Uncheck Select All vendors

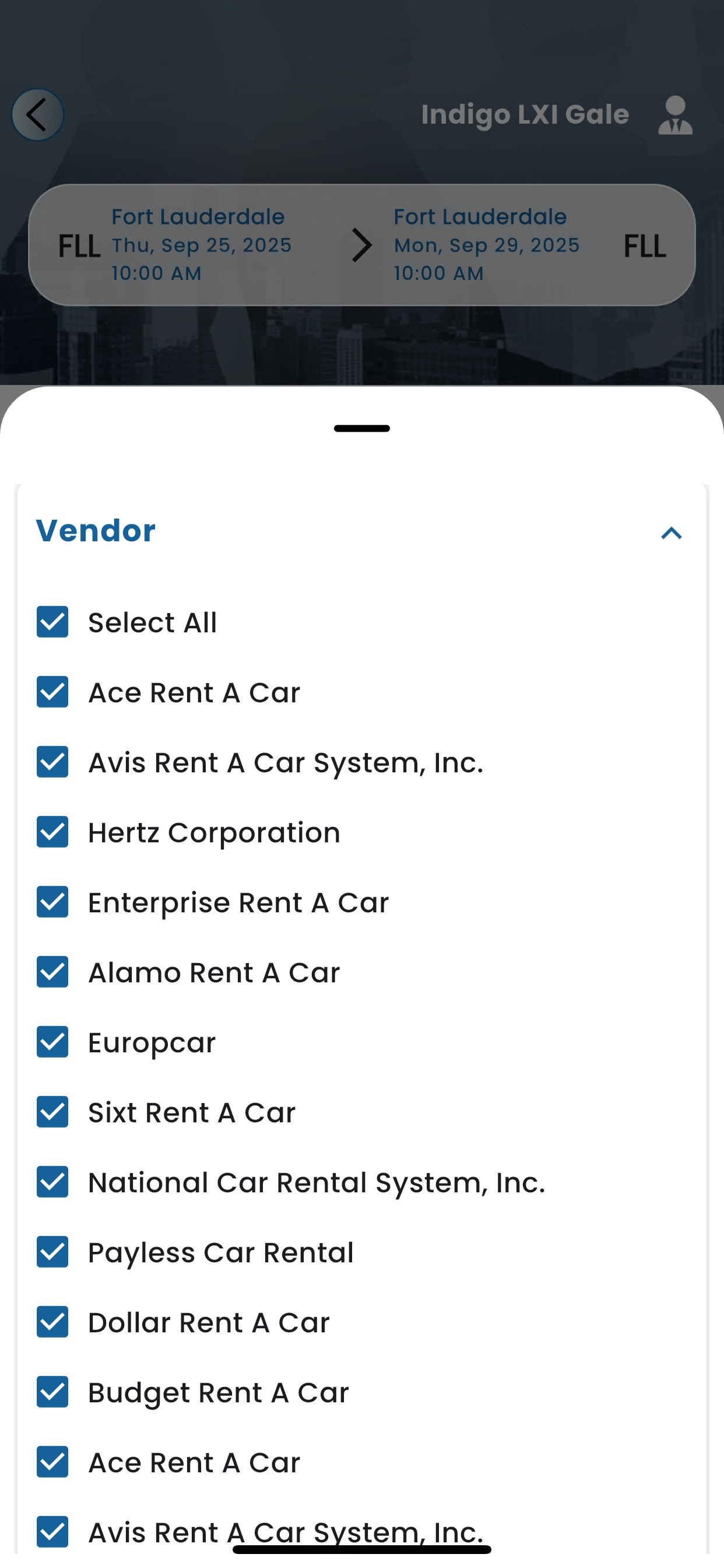point(52,622)
